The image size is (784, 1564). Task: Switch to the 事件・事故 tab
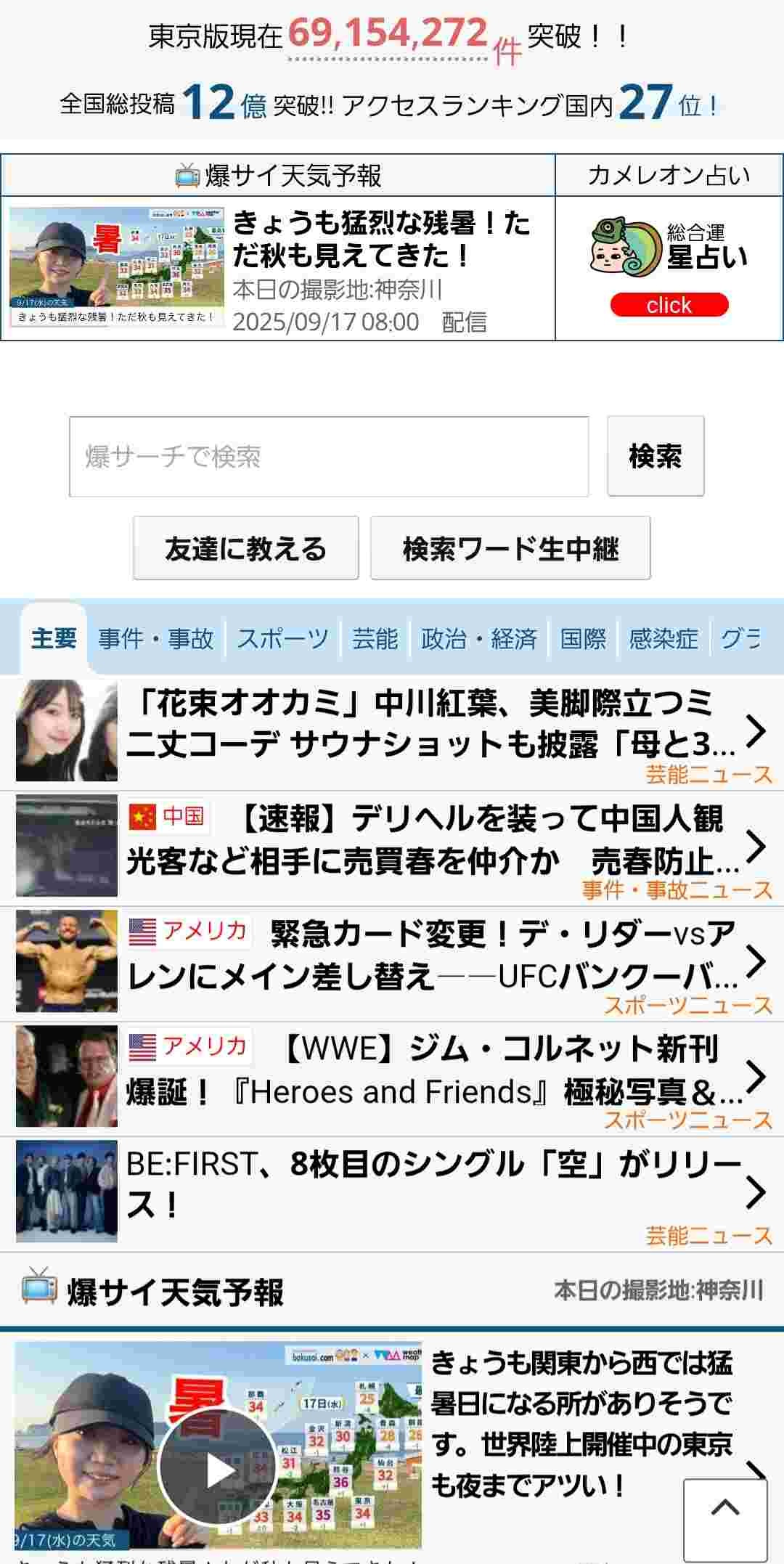(156, 639)
